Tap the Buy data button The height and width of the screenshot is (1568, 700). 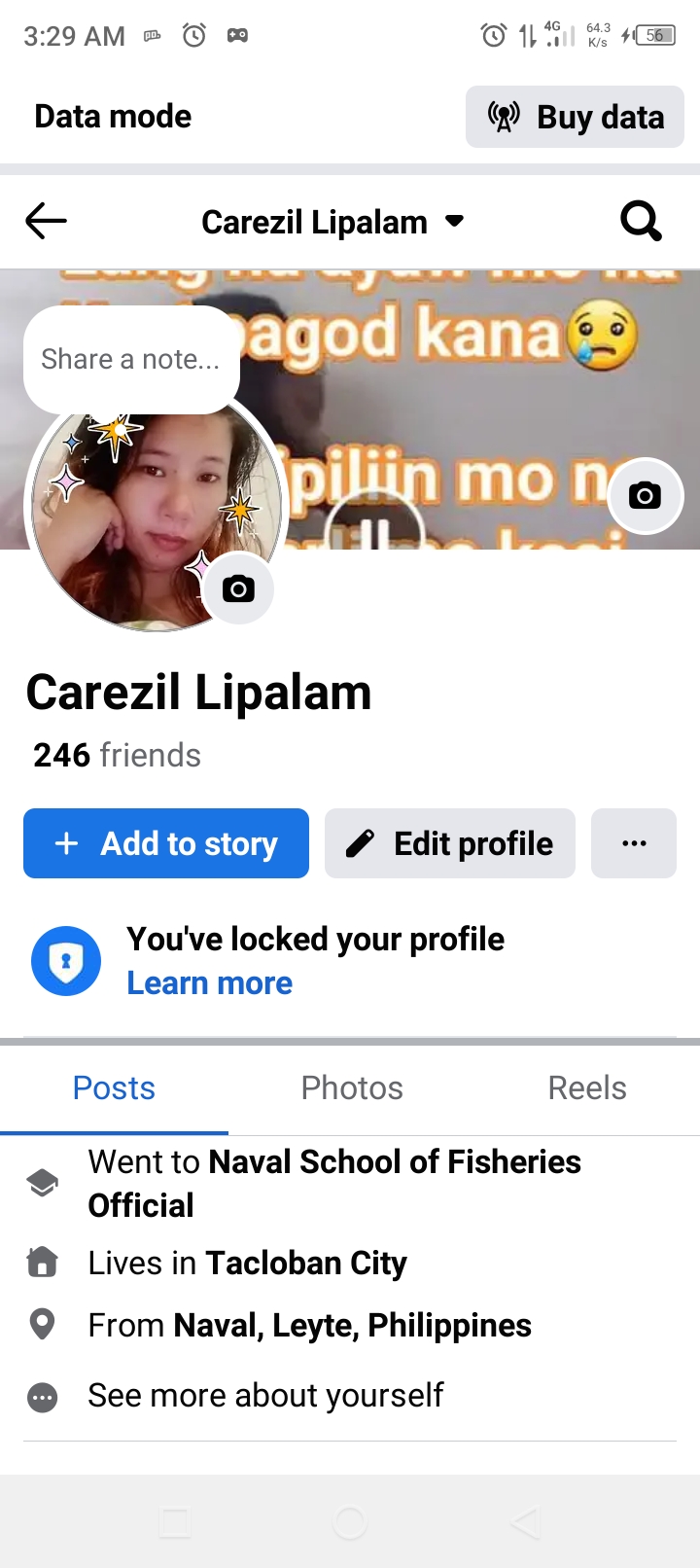point(575,117)
